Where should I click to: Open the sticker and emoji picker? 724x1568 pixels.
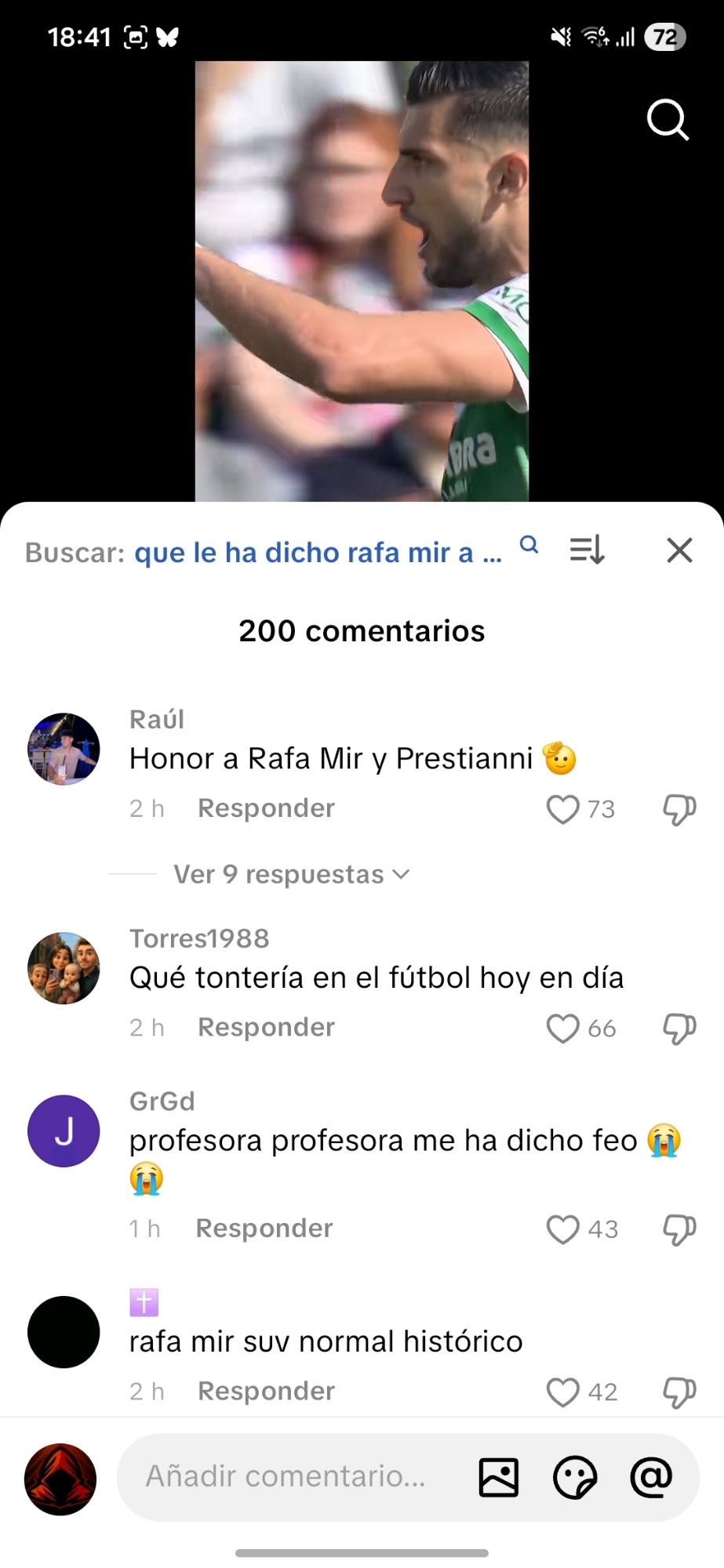[x=575, y=1478]
